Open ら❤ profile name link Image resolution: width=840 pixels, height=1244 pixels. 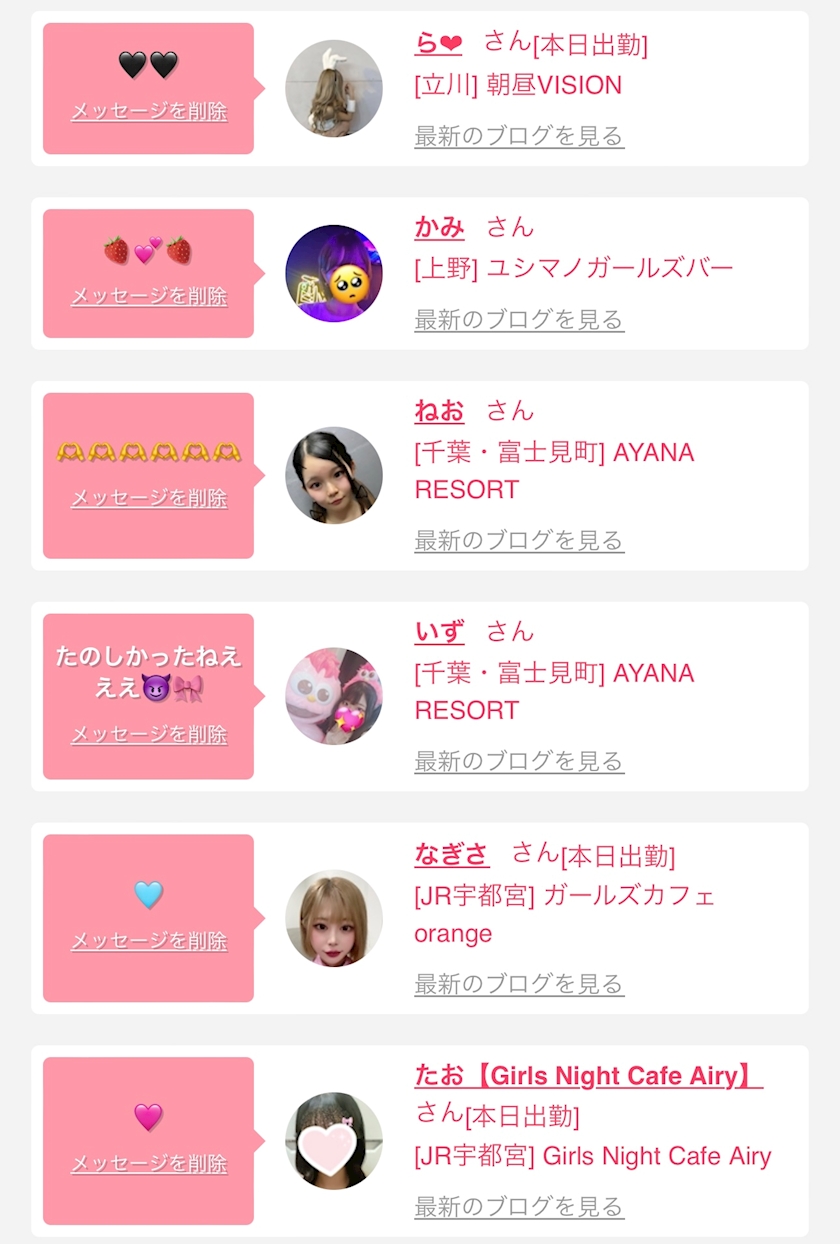tap(438, 43)
